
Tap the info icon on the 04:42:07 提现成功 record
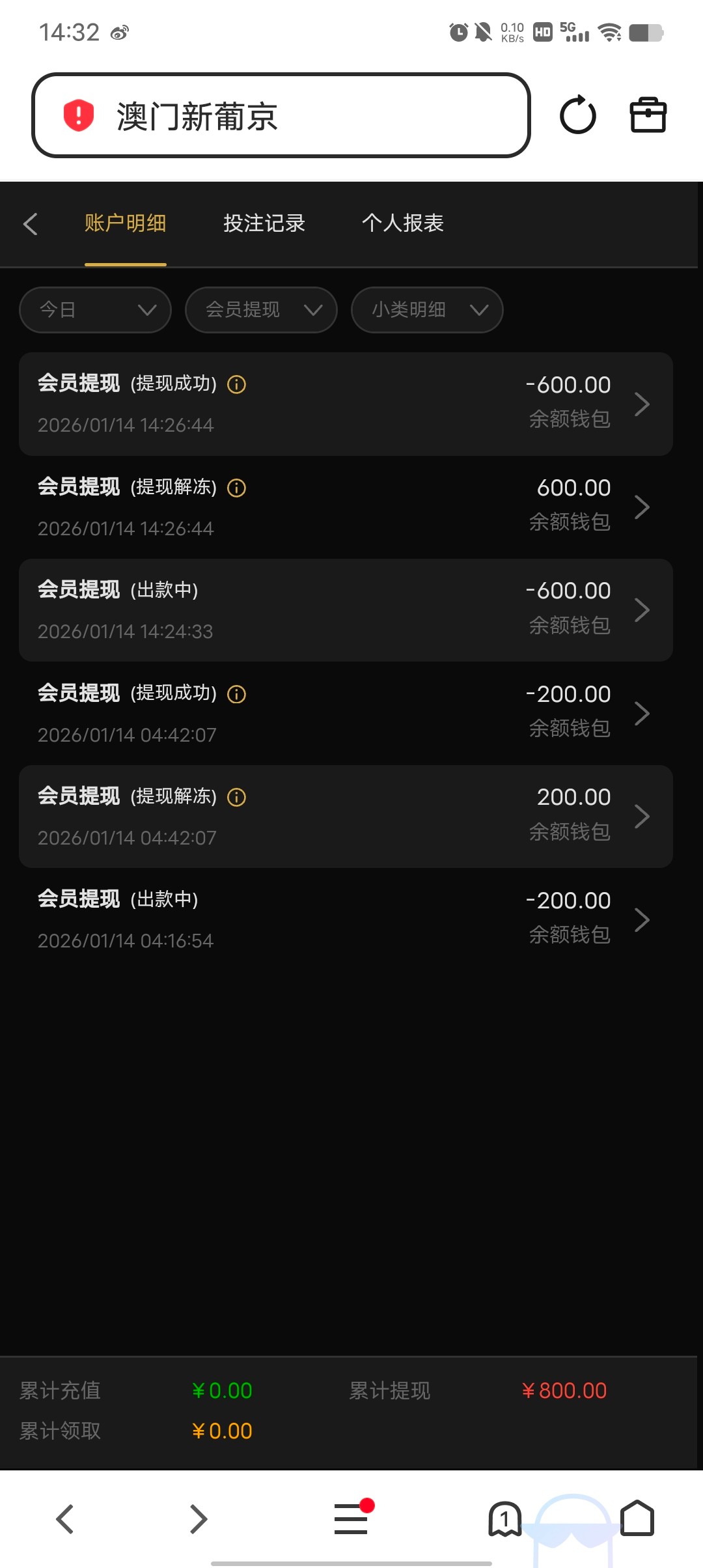(x=237, y=694)
